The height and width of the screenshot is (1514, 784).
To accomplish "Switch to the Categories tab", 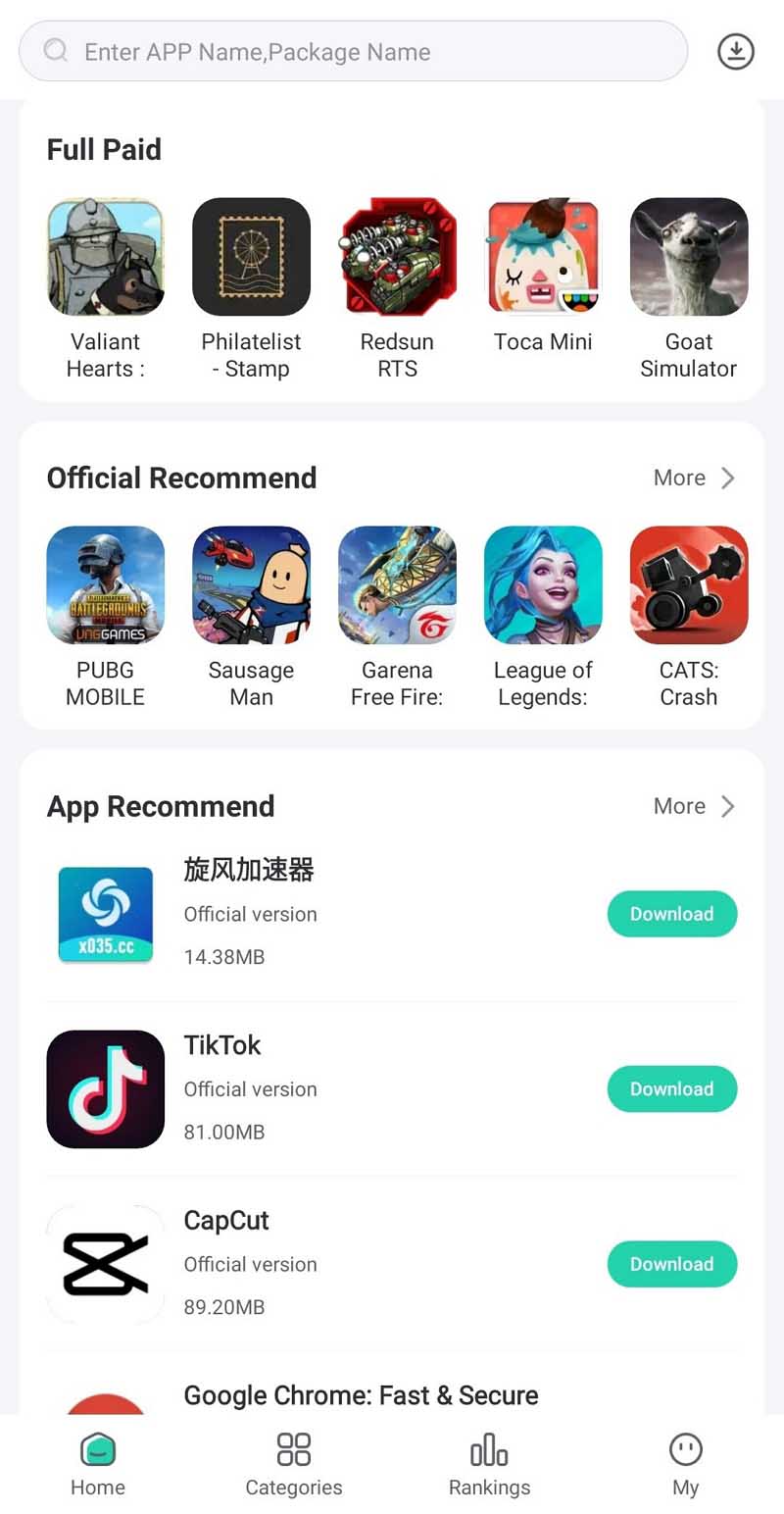I will point(293,1461).
